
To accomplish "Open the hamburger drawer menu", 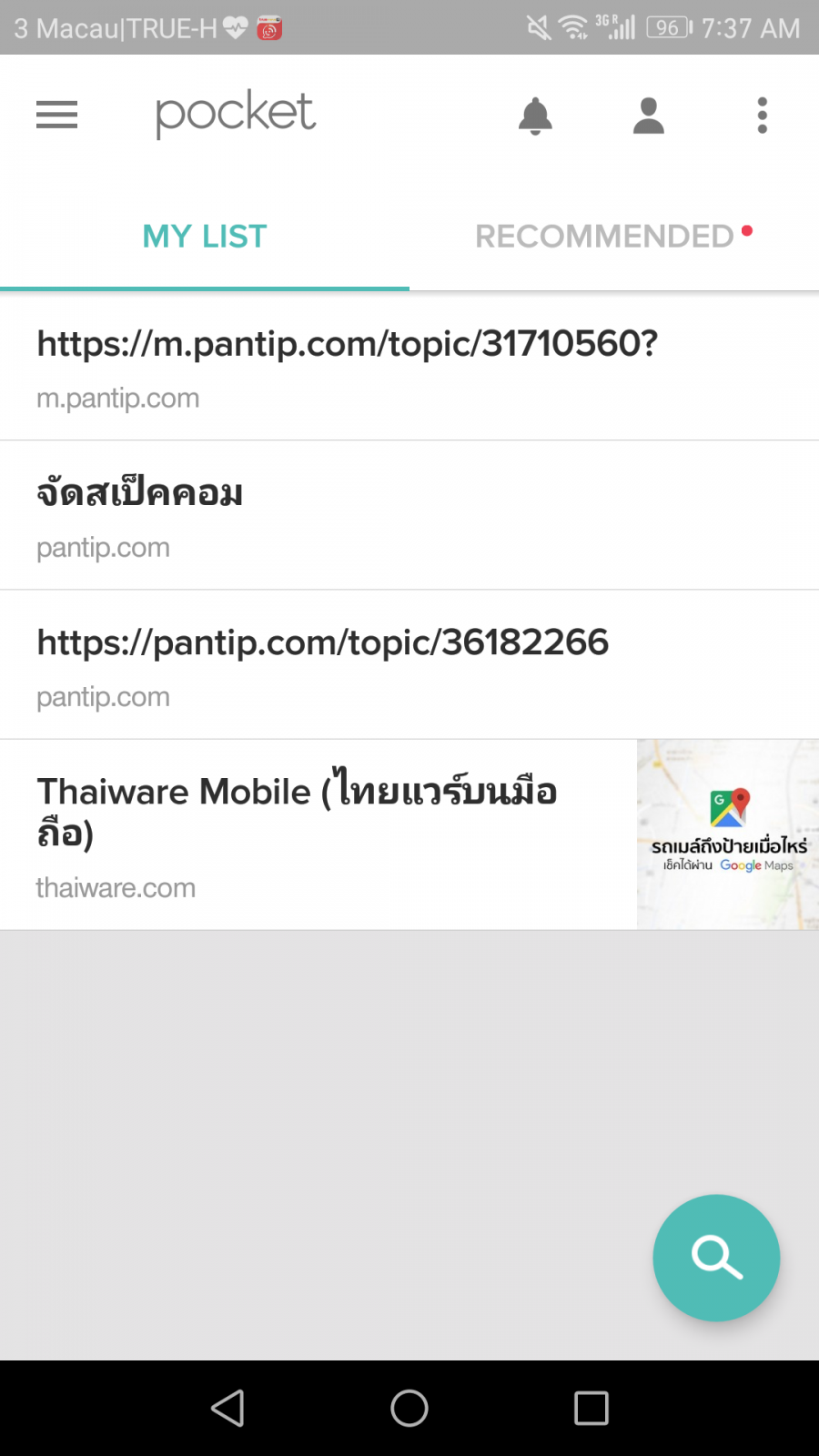I will point(56,116).
